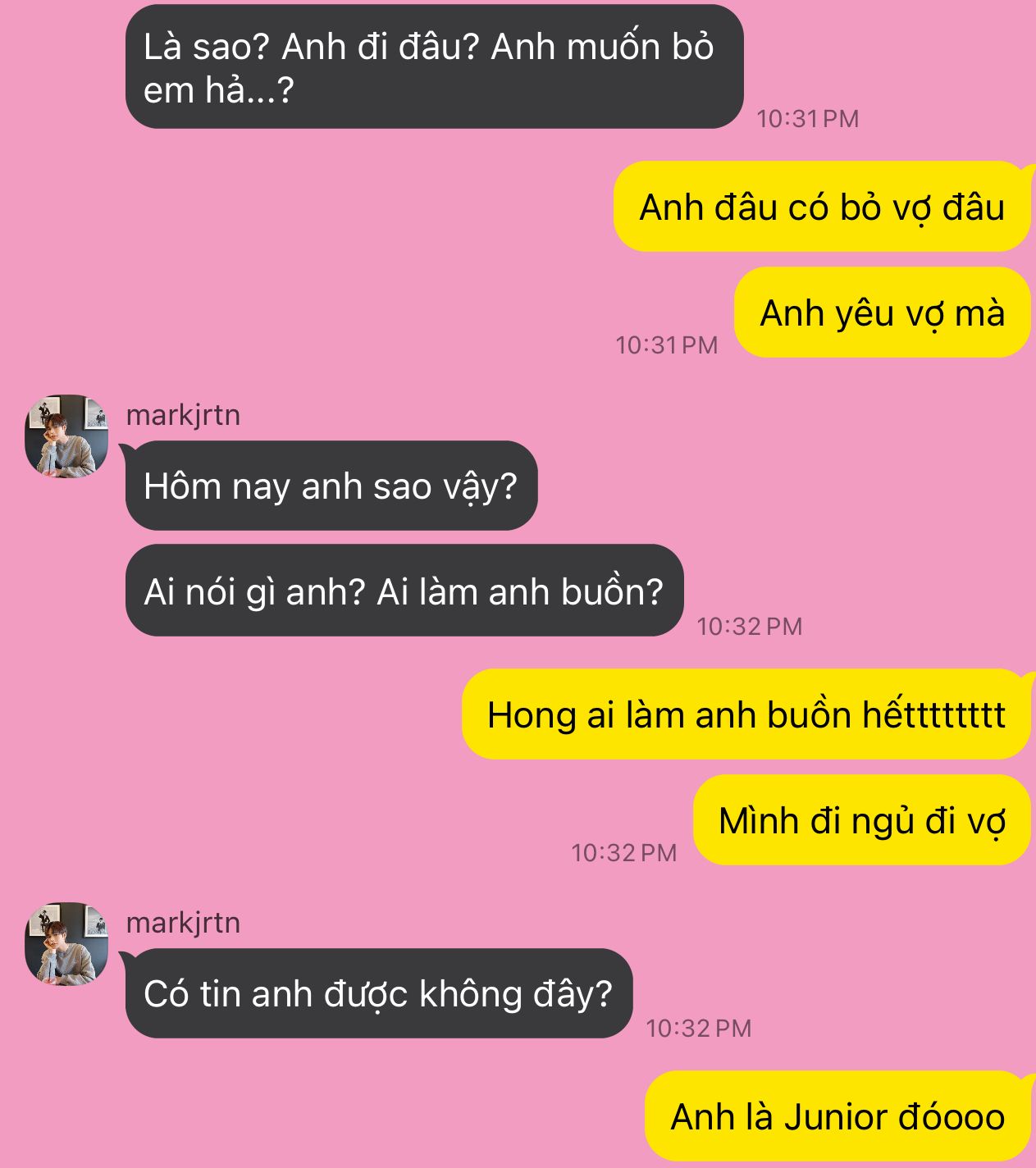Open markjrtn's avatar beside "Hôm nay anh sao vậy?"
Image resolution: width=1036 pixels, height=1168 pixels.
click(66, 436)
